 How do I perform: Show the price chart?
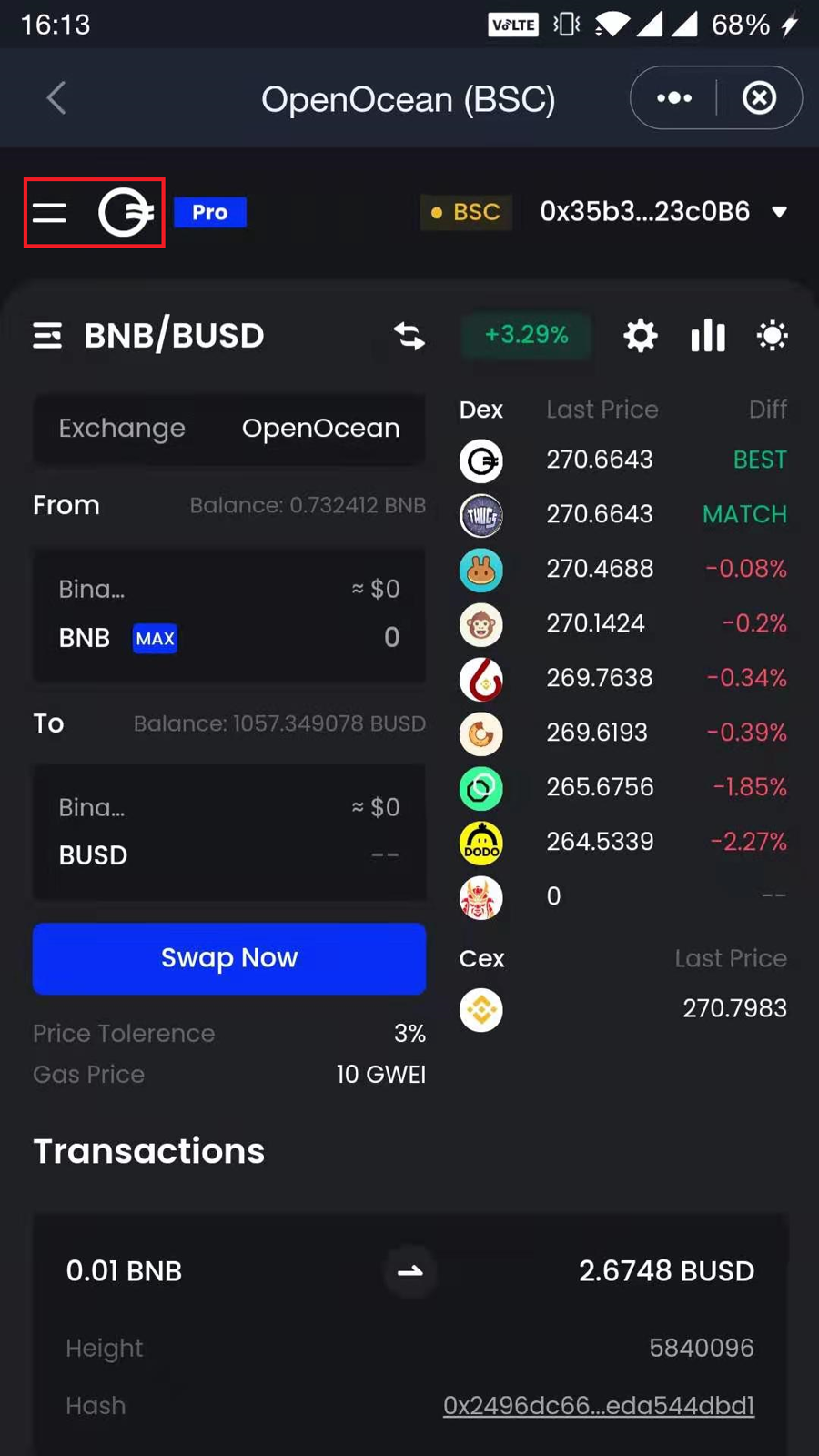click(x=707, y=336)
